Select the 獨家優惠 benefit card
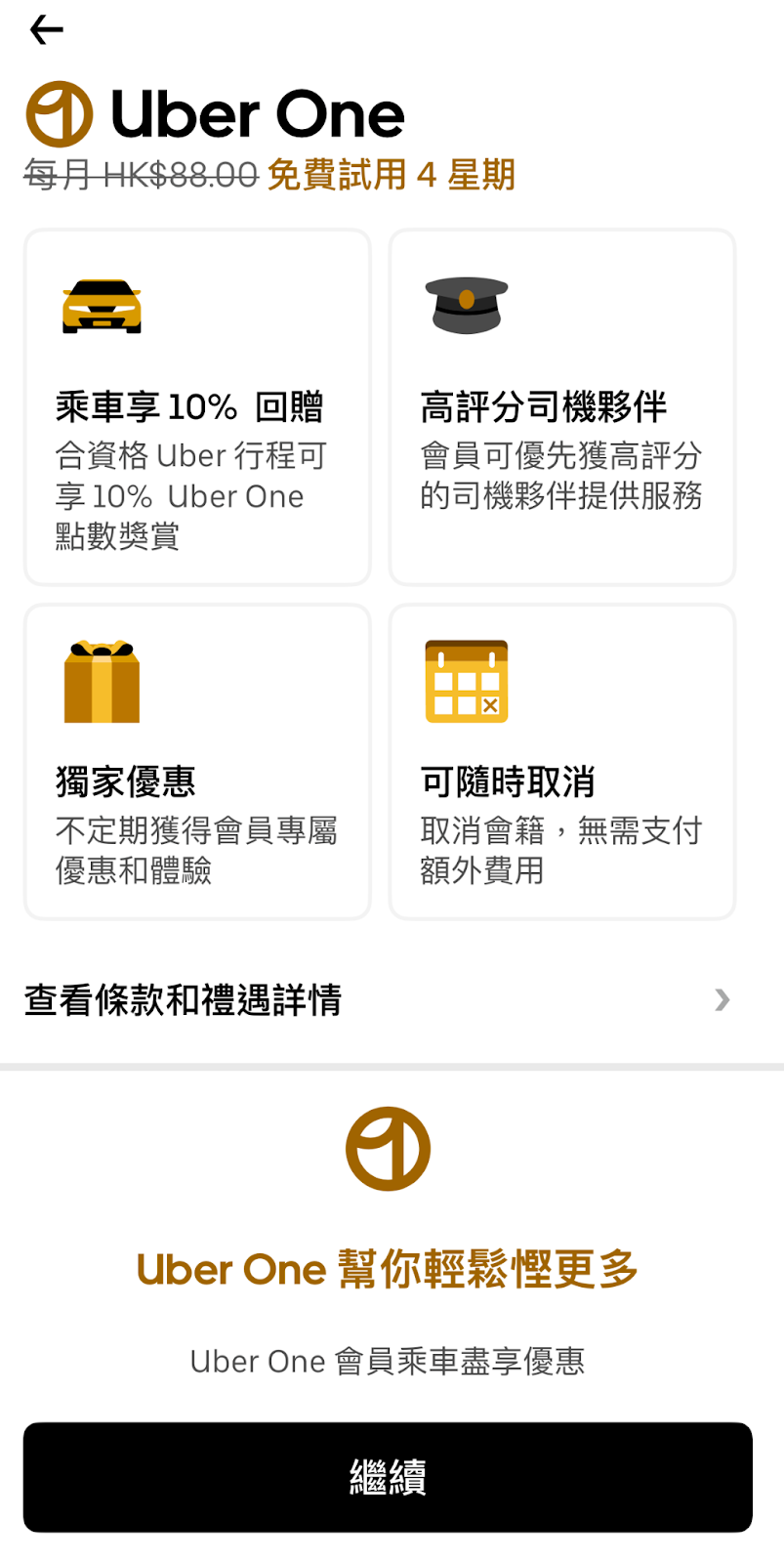The height and width of the screenshot is (1563, 784). pyautogui.click(x=196, y=761)
